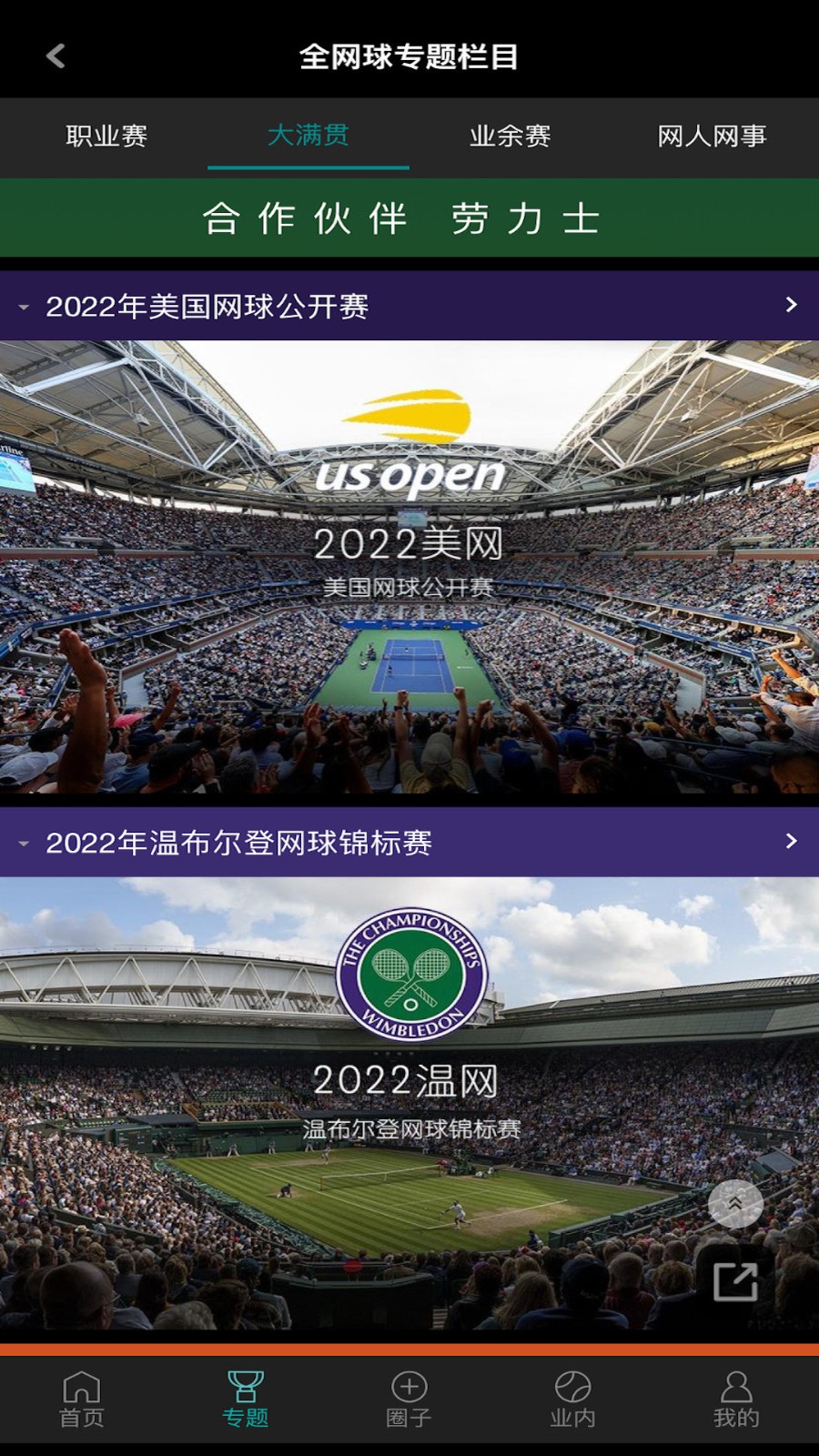
Task: Go back using the top-left arrow
Action: [56, 56]
